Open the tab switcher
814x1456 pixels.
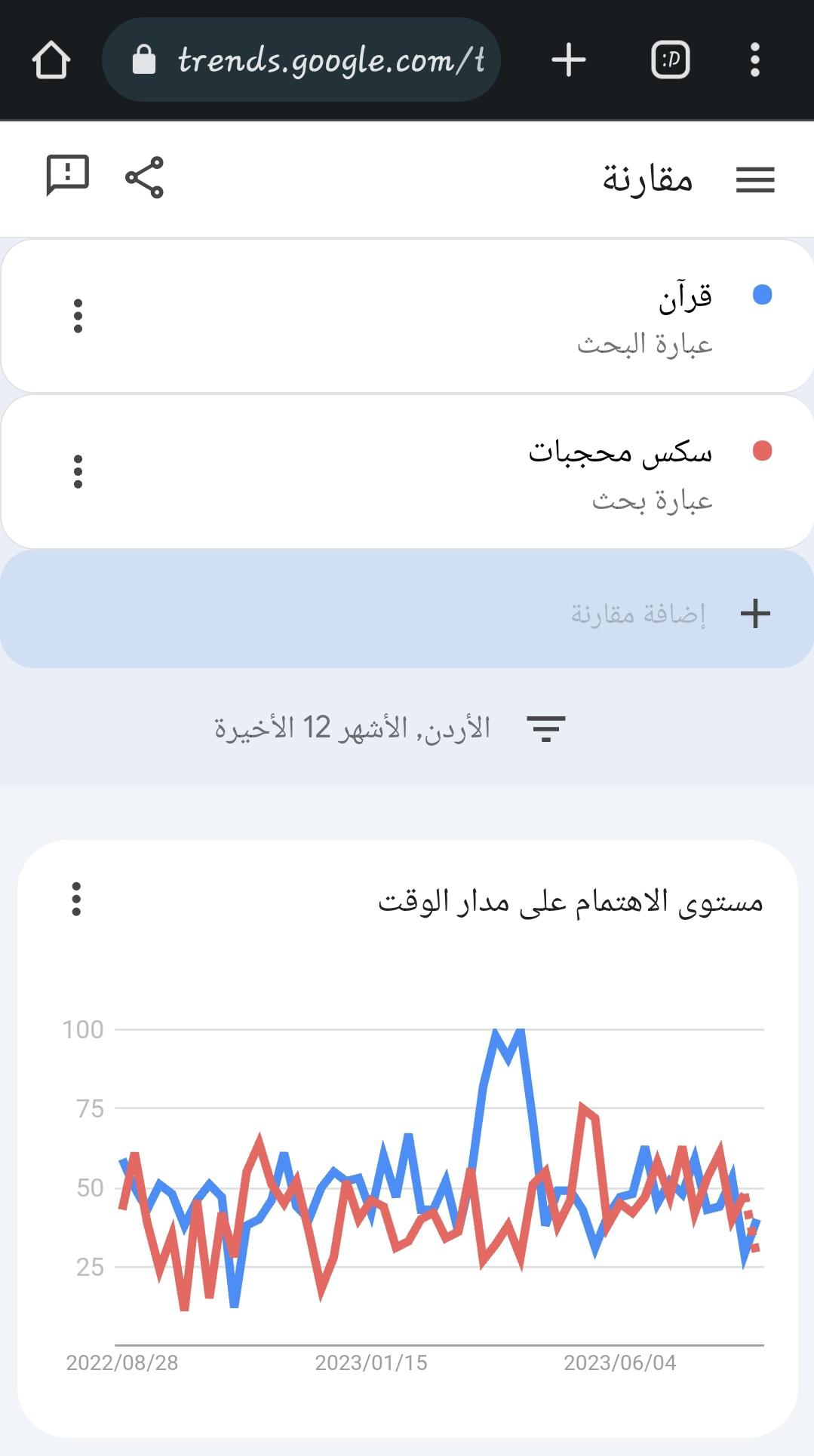tap(670, 60)
